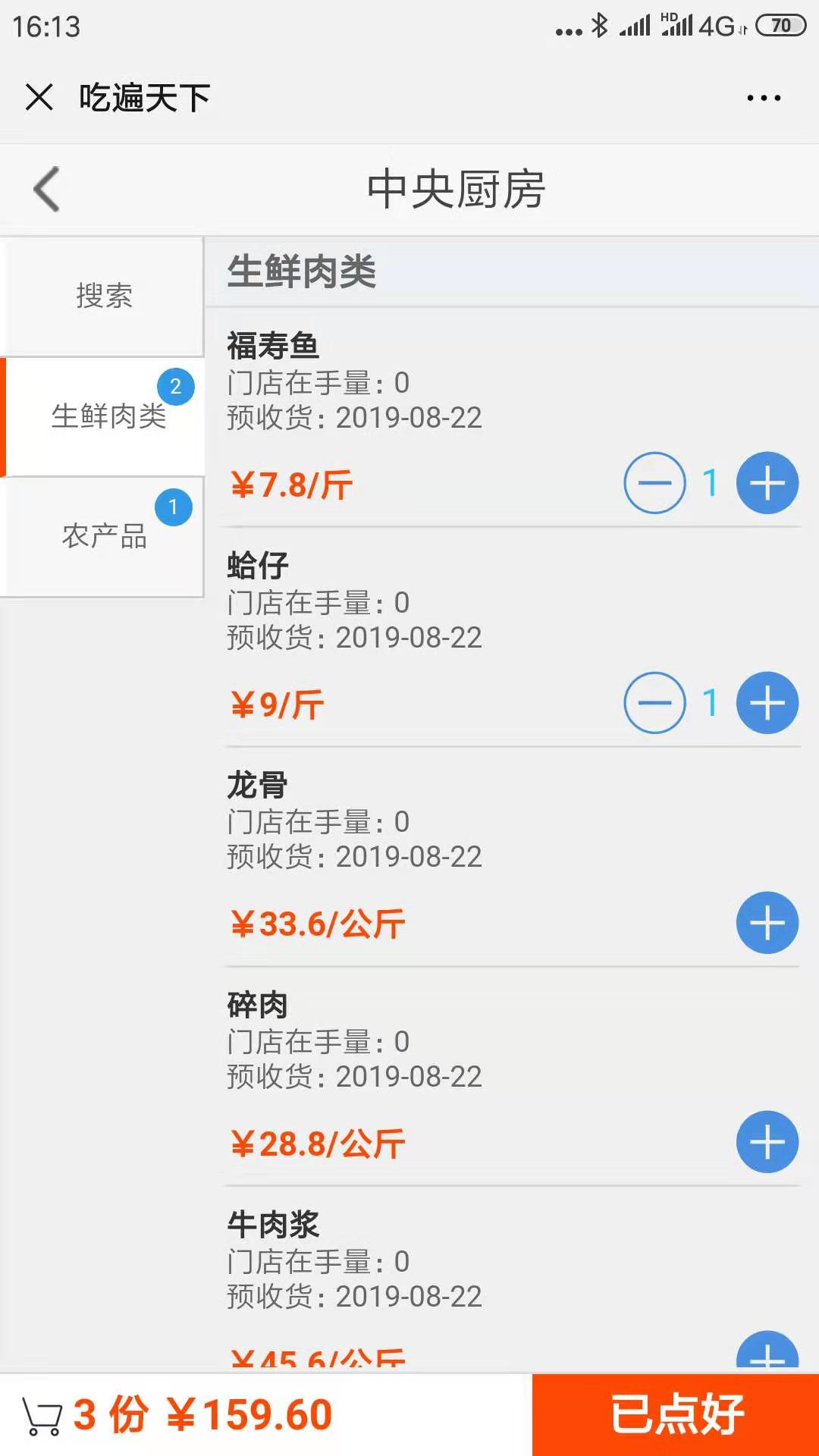The width and height of the screenshot is (819, 1456).
Task: Add 龙骨 to the order
Action: coord(767,923)
